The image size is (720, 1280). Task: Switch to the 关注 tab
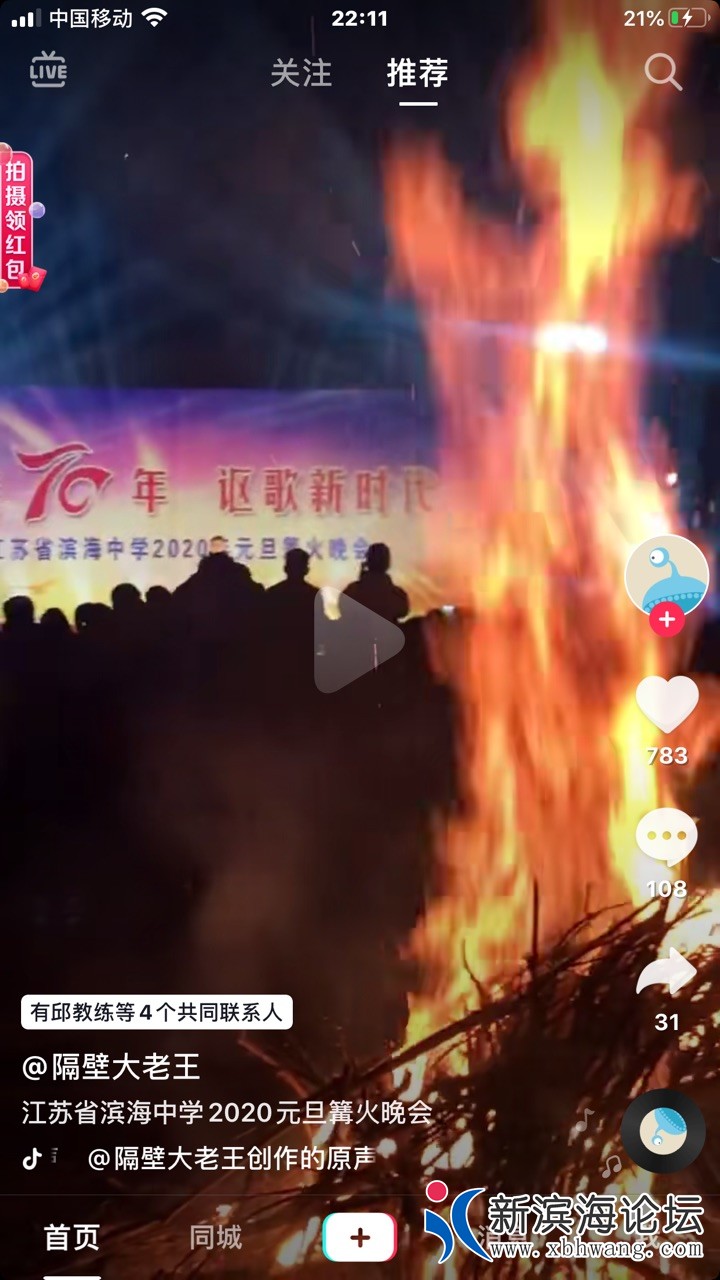pyautogui.click(x=301, y=73)
